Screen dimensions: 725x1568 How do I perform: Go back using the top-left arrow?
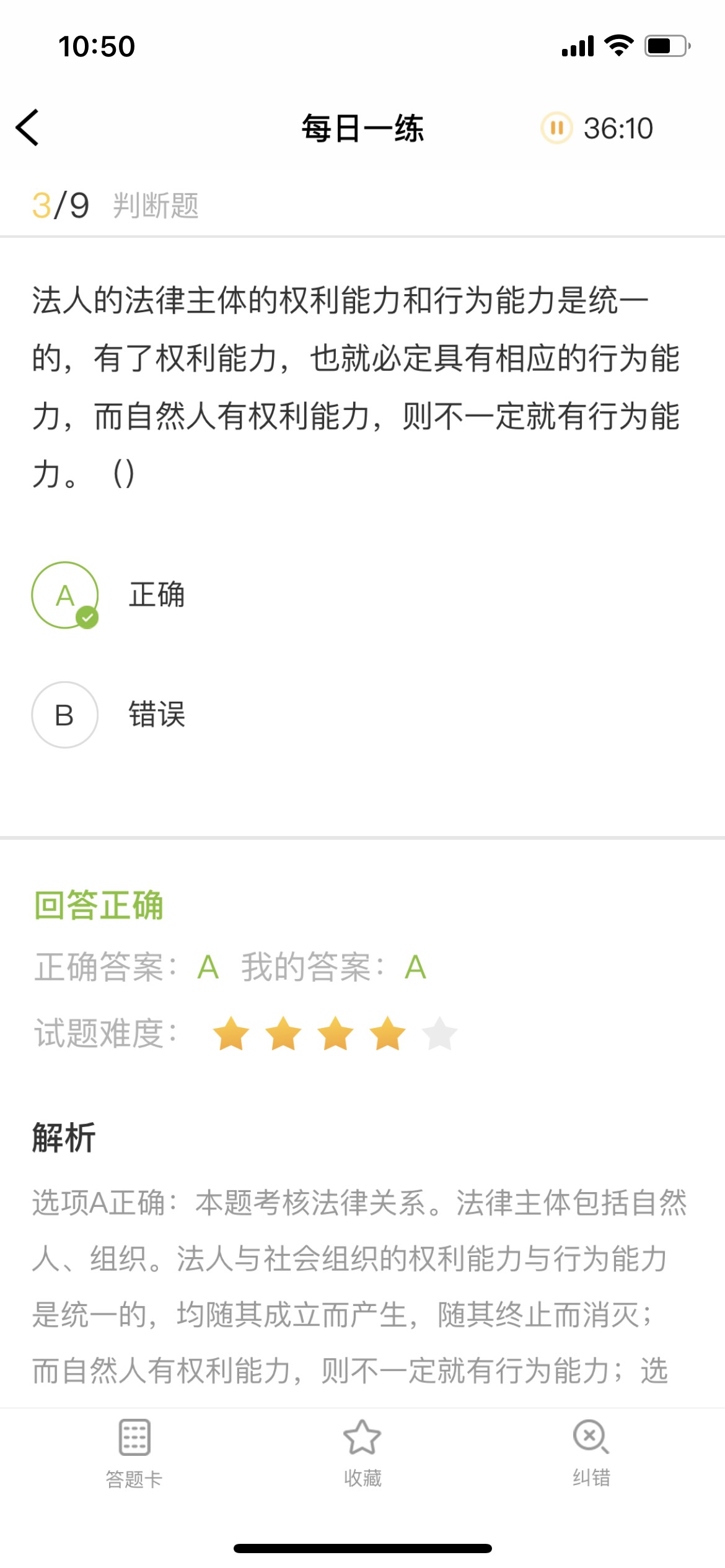(x=27, y=128)
